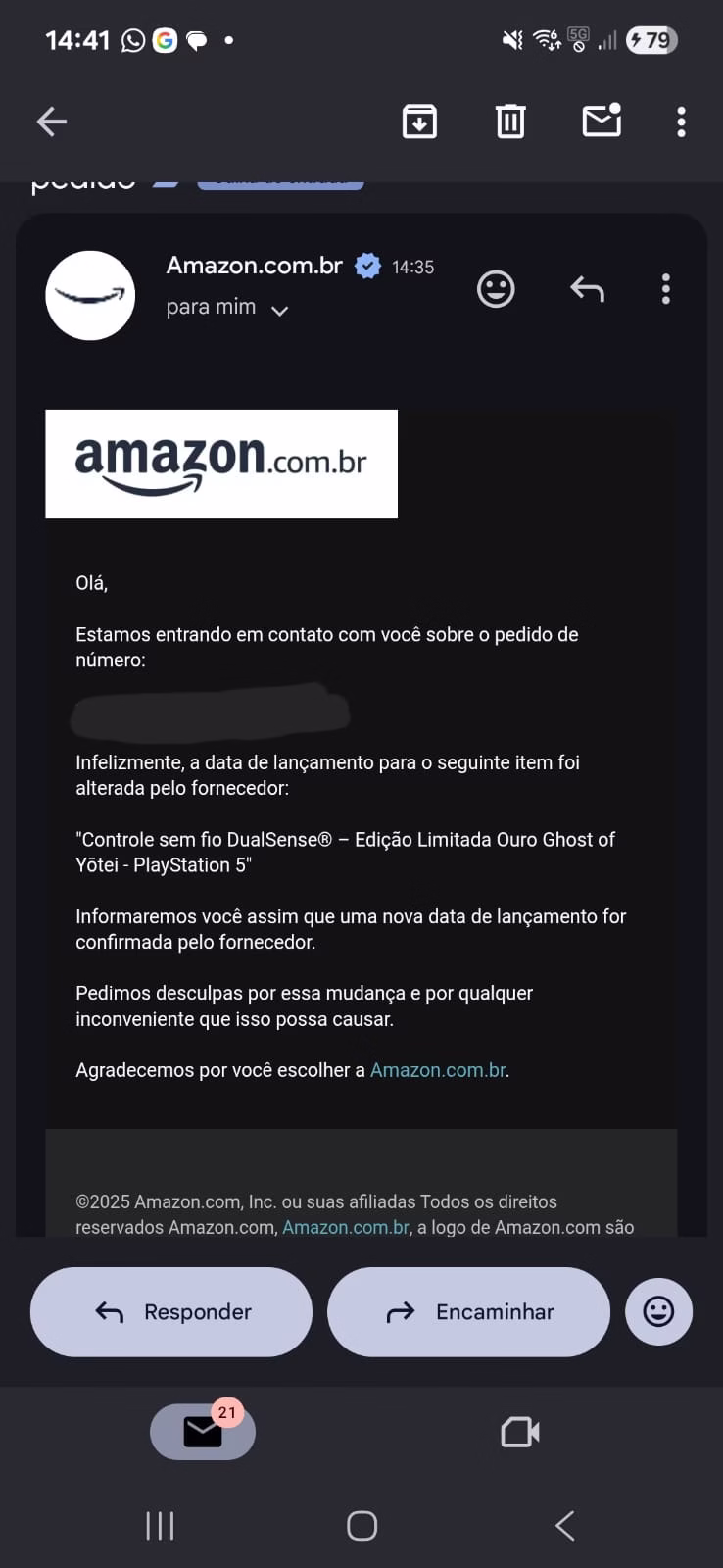Image resolution: width=723 pixels, height=1568 pixels.
Task: Go back to the inbox list
Action: click(52, 122)
